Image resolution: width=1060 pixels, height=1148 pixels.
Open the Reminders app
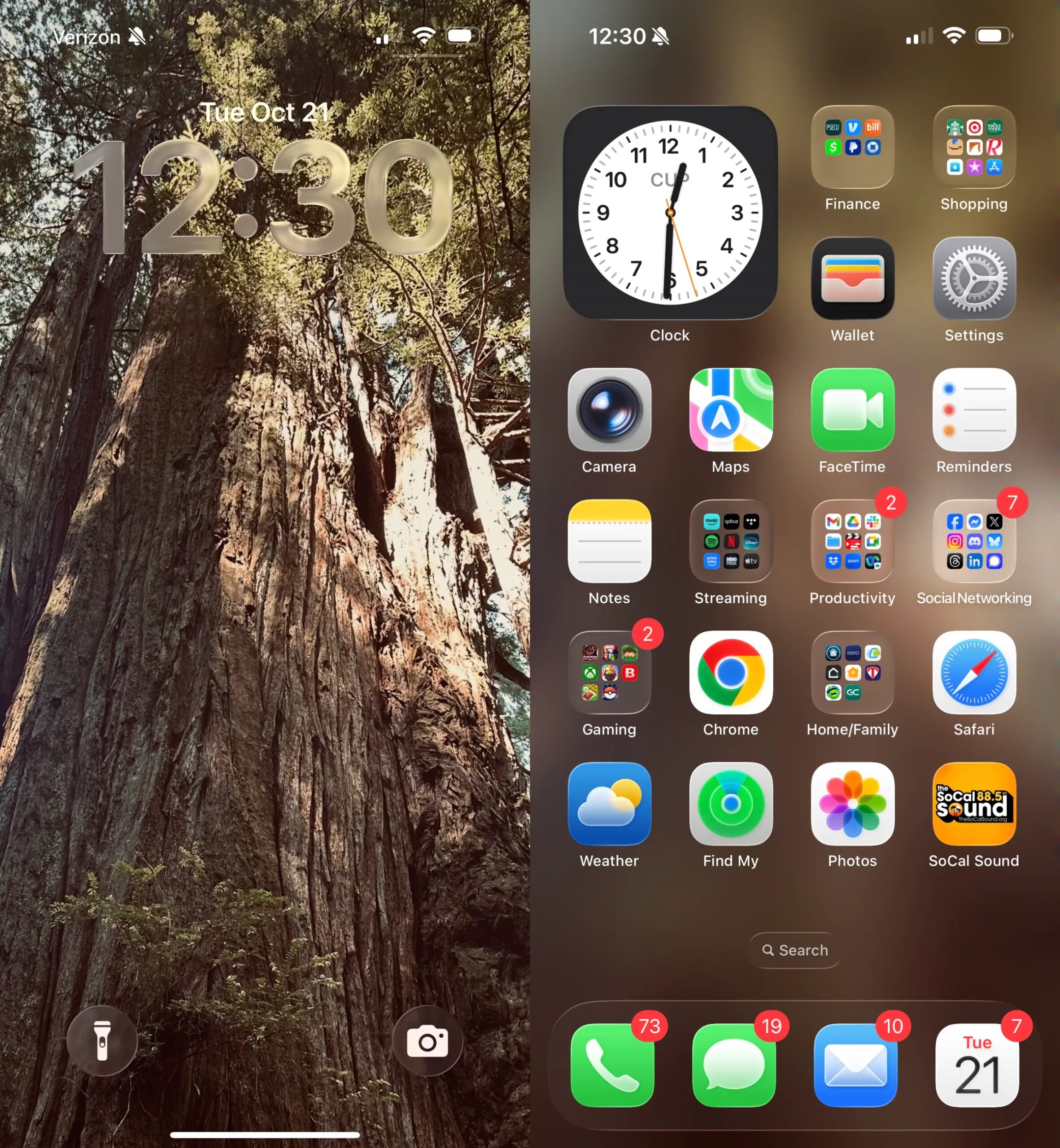(974, 410)
